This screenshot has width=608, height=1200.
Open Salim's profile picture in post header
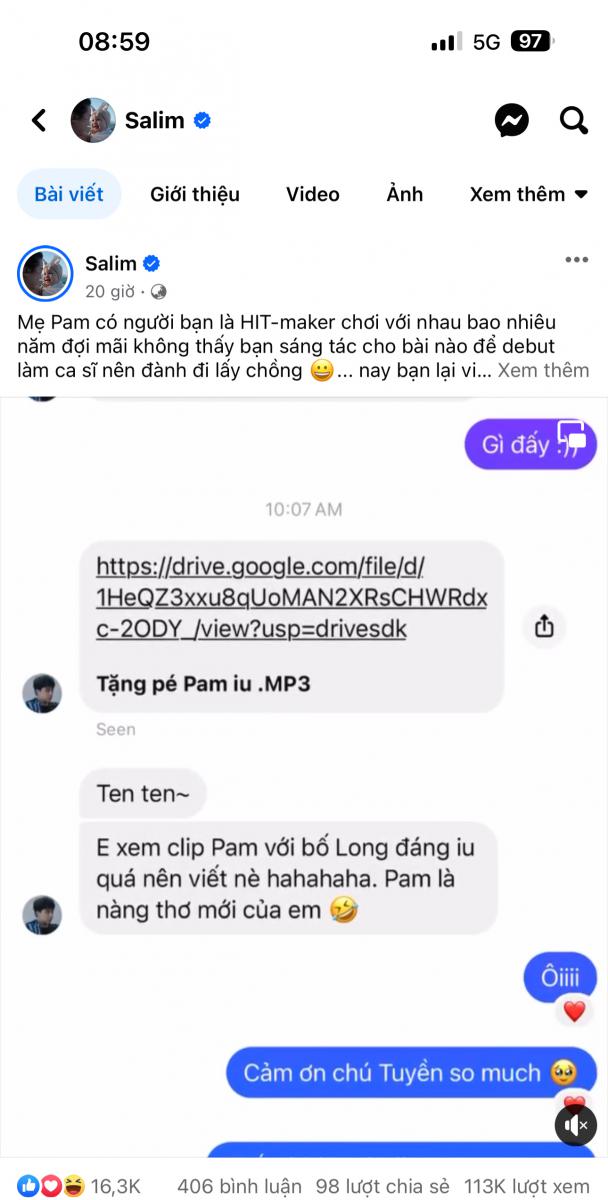(45, 274)
